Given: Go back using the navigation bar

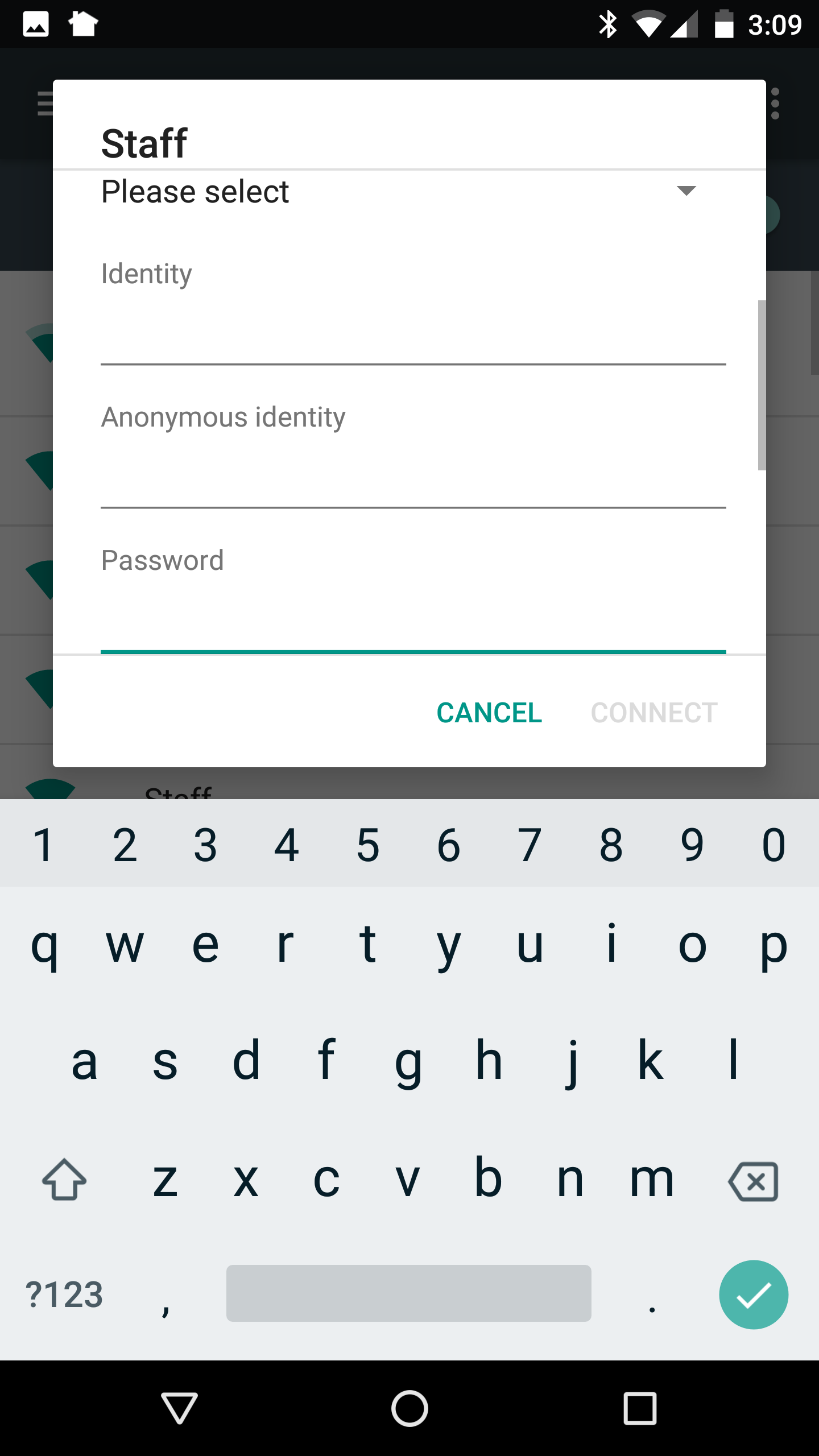Looking at the screenshot, I should click(179, 1408).
